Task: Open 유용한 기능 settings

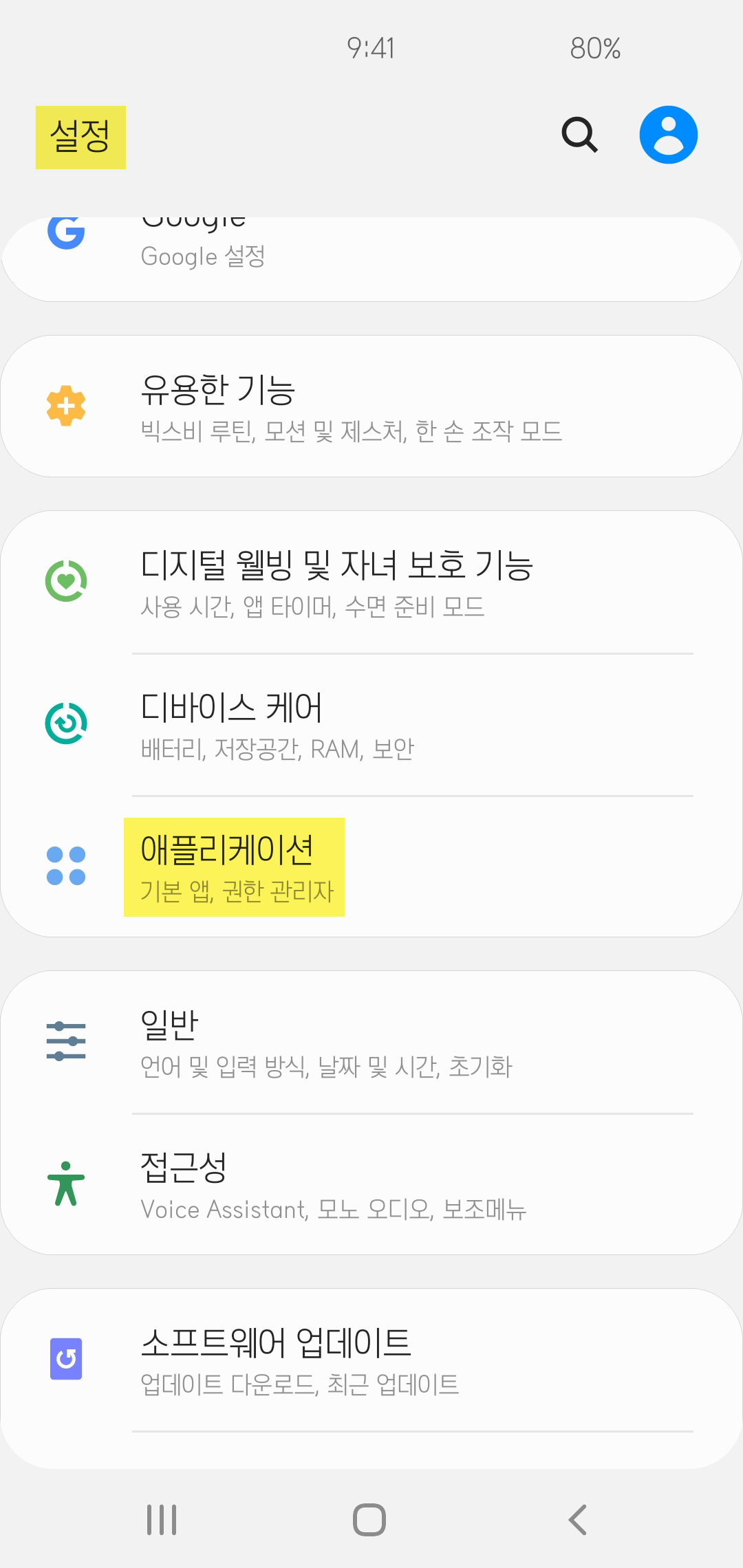Action: pyautogui.click(x=371, y=406)
